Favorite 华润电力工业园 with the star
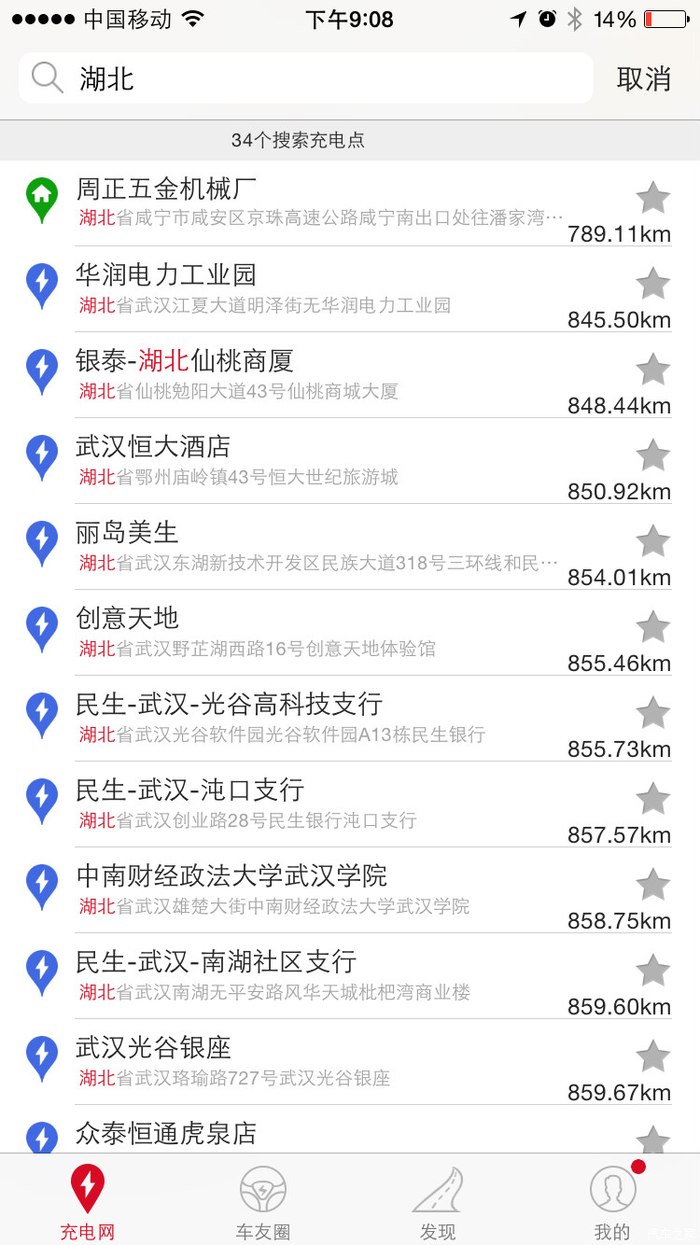This screenshot has width=700, height=1245. [653, 284]
